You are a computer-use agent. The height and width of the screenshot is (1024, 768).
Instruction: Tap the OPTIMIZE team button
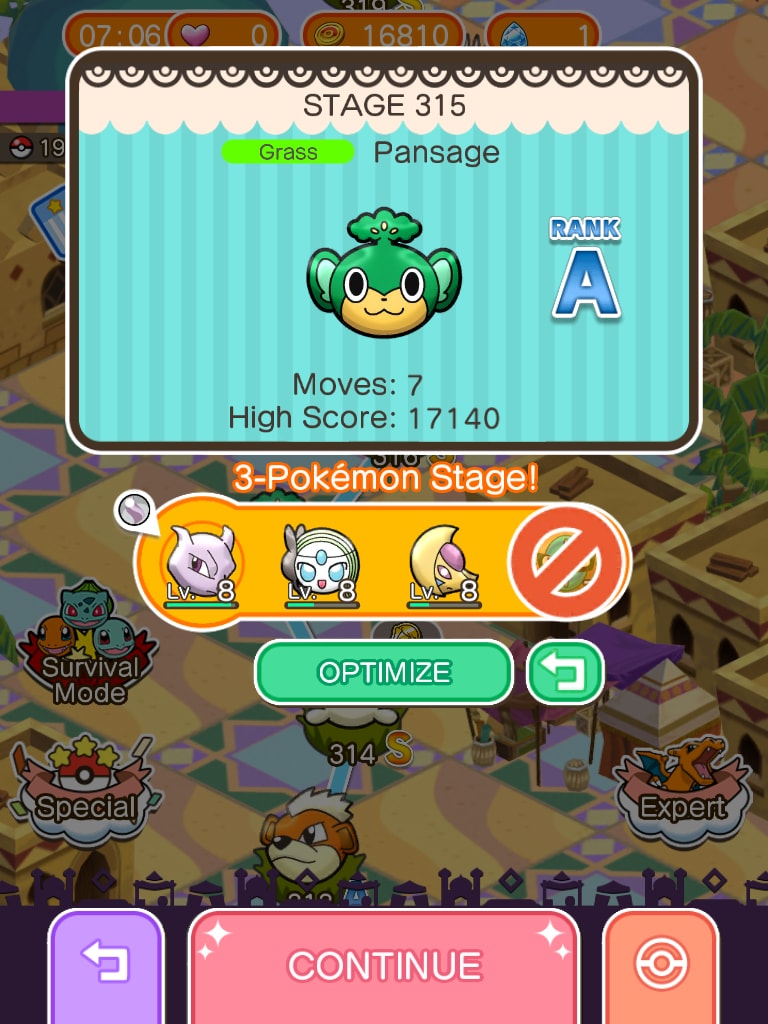(x=383, y=672)
